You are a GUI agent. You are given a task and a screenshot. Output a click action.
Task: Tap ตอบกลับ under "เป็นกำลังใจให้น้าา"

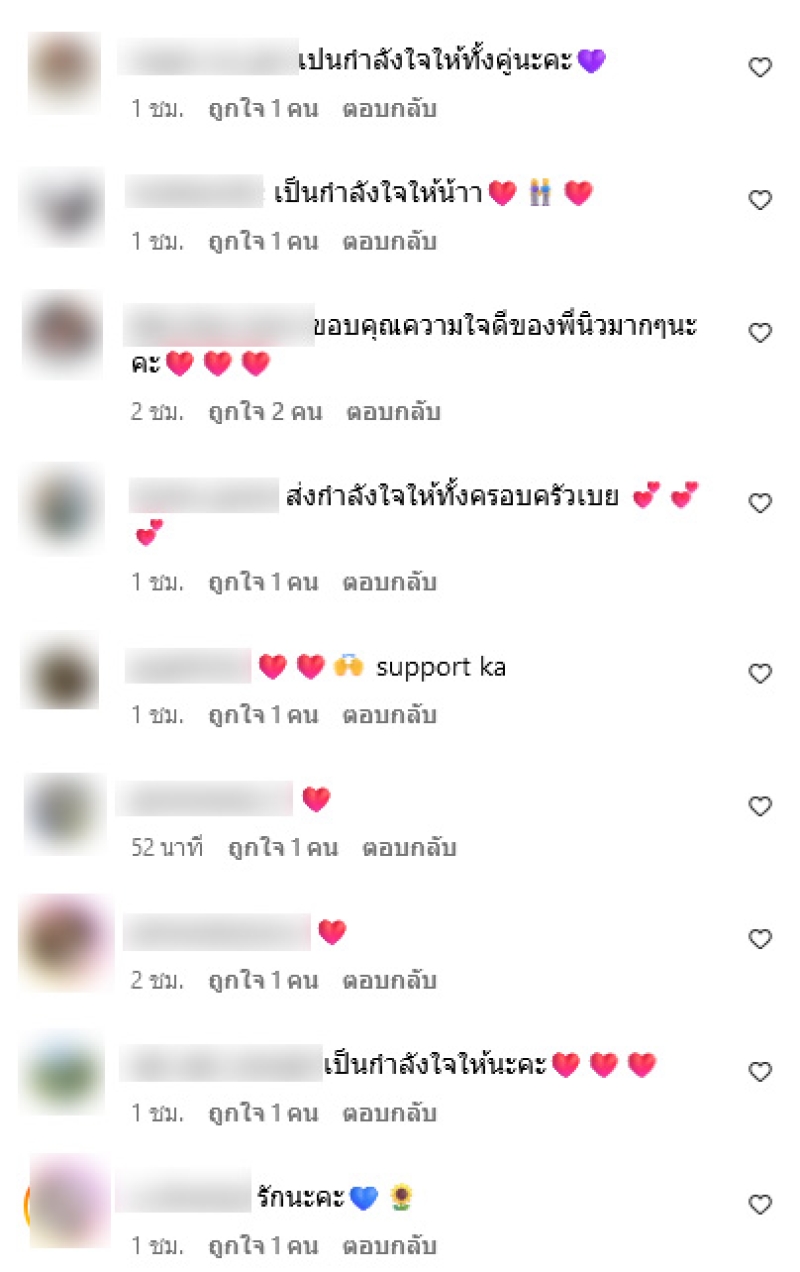click(x=389, y=242)
